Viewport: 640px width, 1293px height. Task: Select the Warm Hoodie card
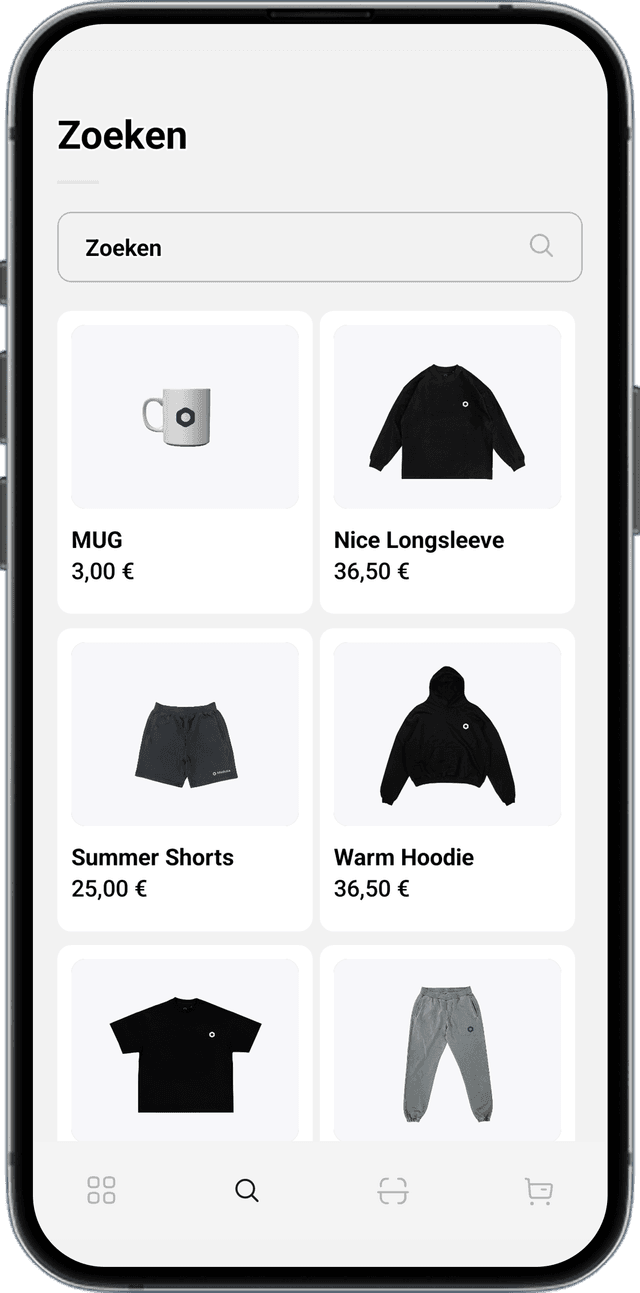pyautogui.click(x=447, y=778)
